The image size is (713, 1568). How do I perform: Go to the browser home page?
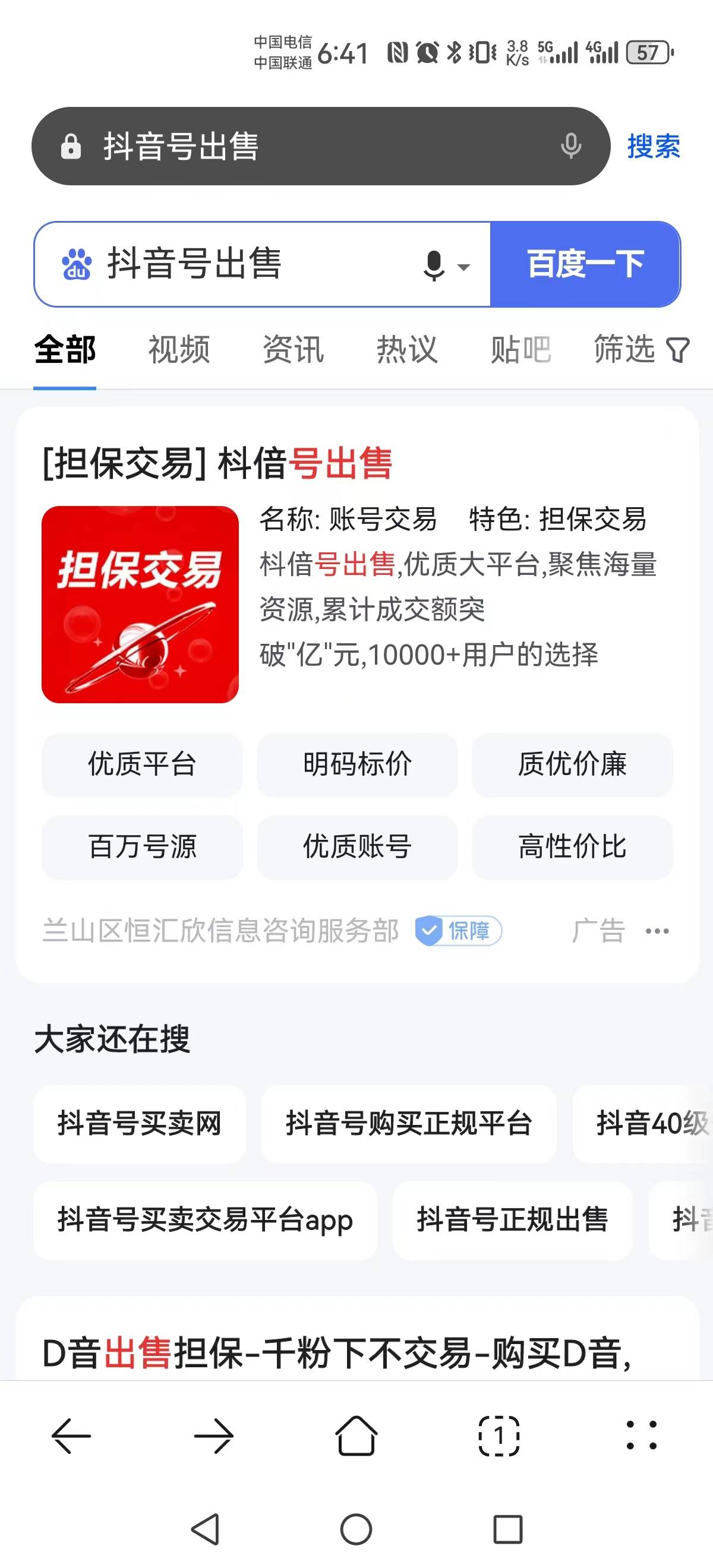[356, 1436]
